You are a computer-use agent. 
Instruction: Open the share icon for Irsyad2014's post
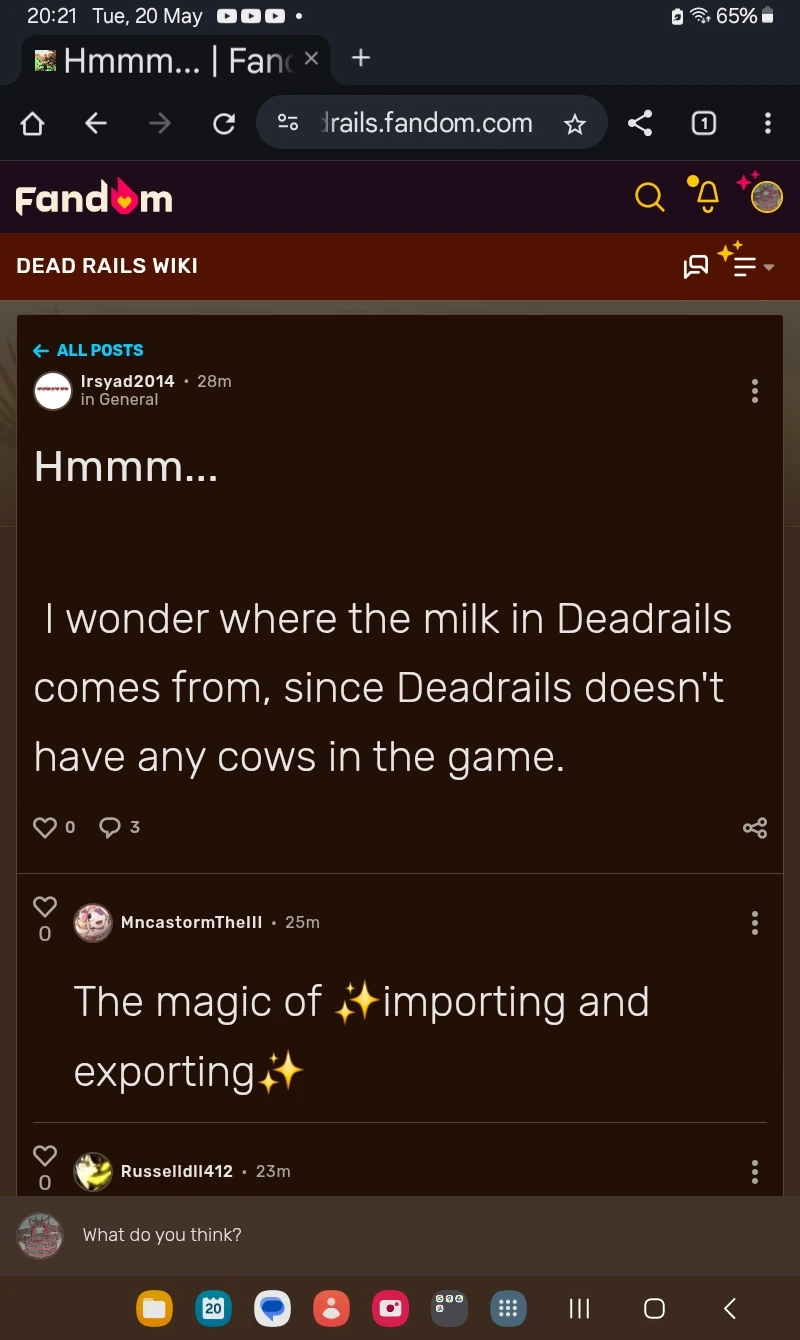tap(755, 827)
